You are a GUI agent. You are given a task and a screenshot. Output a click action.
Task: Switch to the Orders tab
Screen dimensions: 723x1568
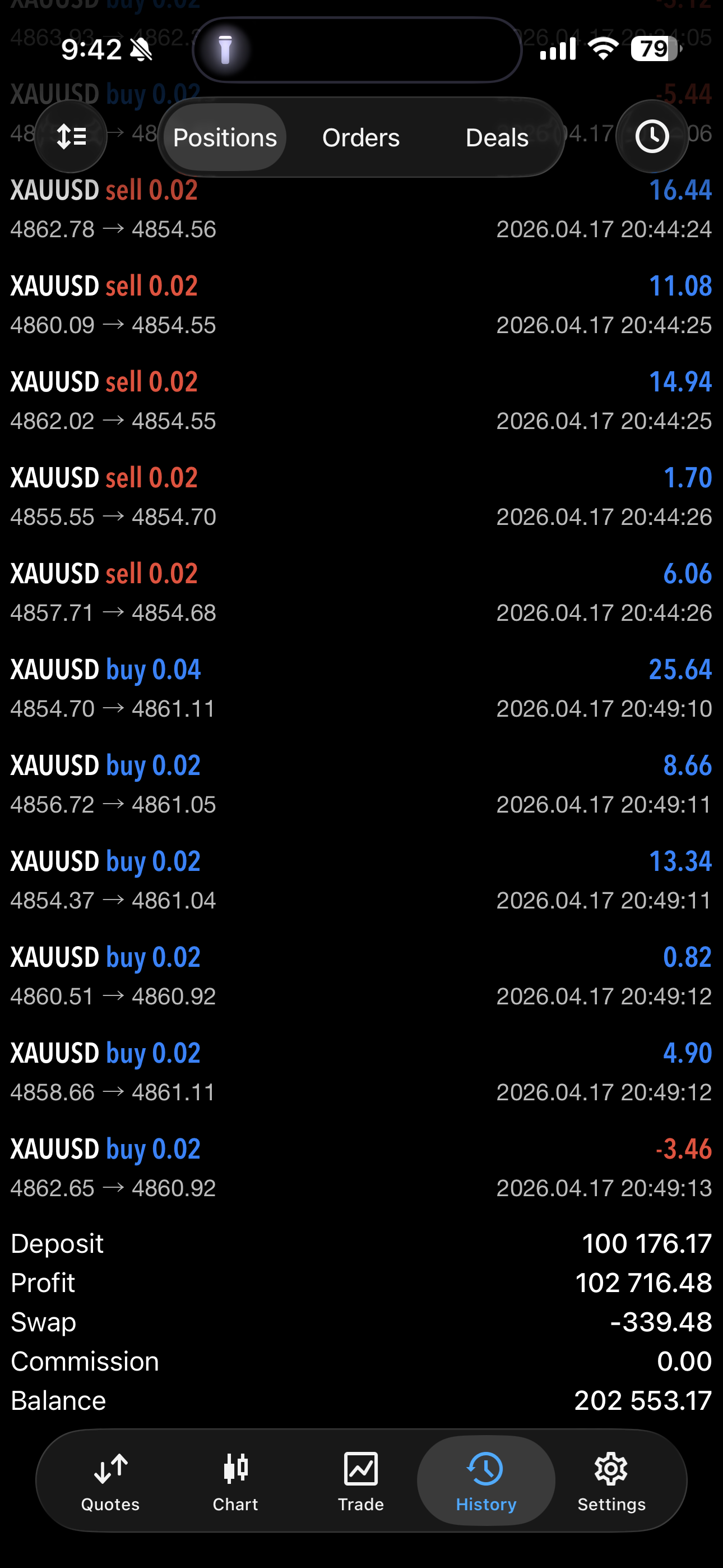tap(360, 137)
